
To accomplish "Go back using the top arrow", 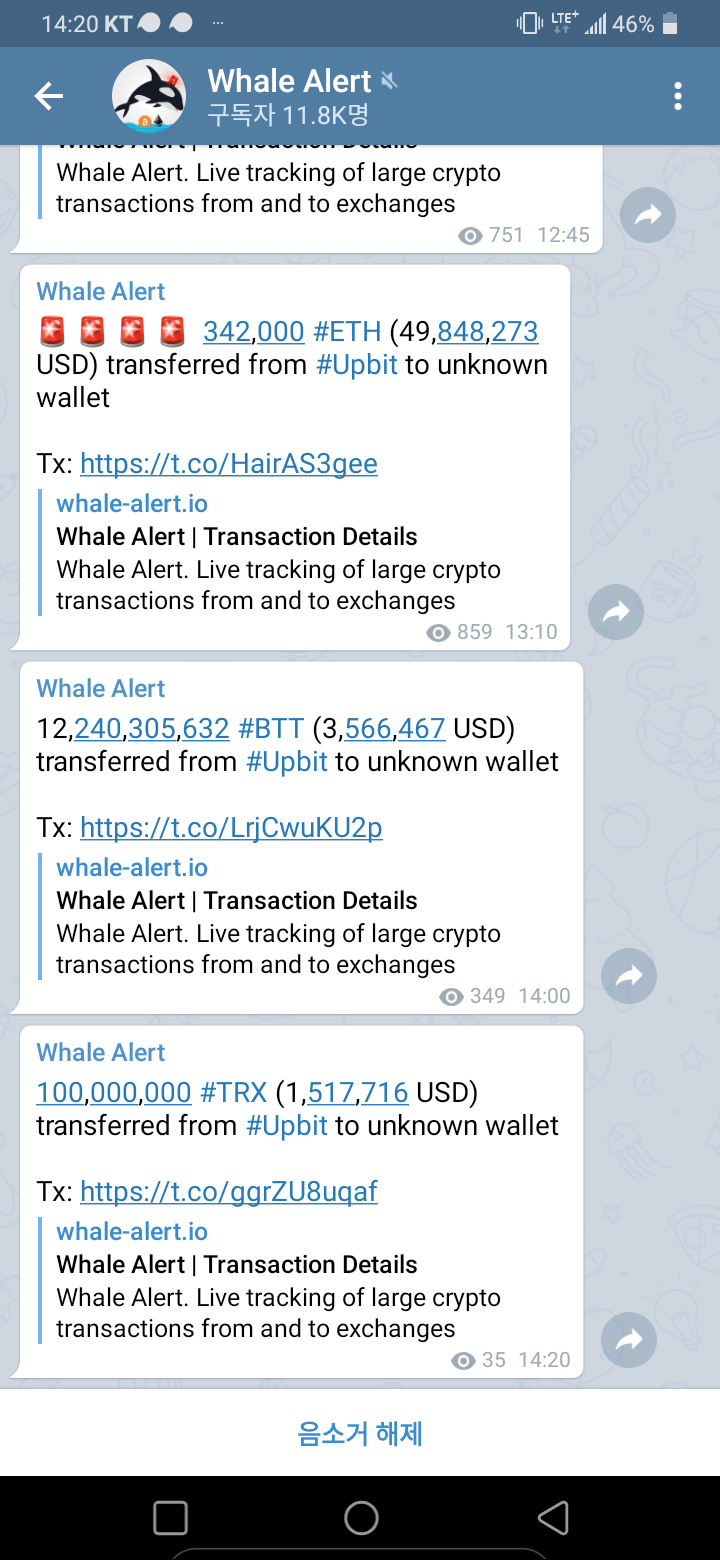I will pyautogui.click(x=48, y=96).
